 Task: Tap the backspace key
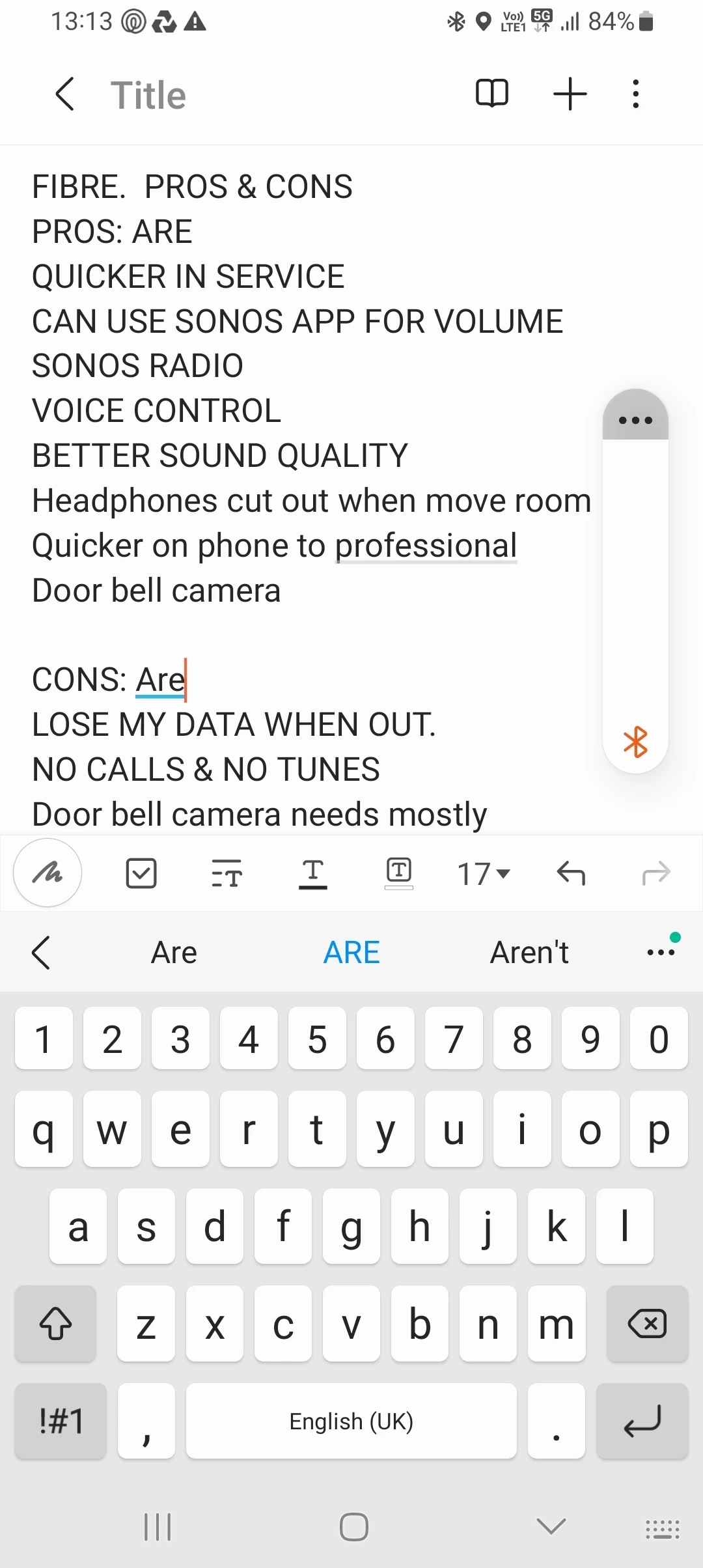point(647,1324)
